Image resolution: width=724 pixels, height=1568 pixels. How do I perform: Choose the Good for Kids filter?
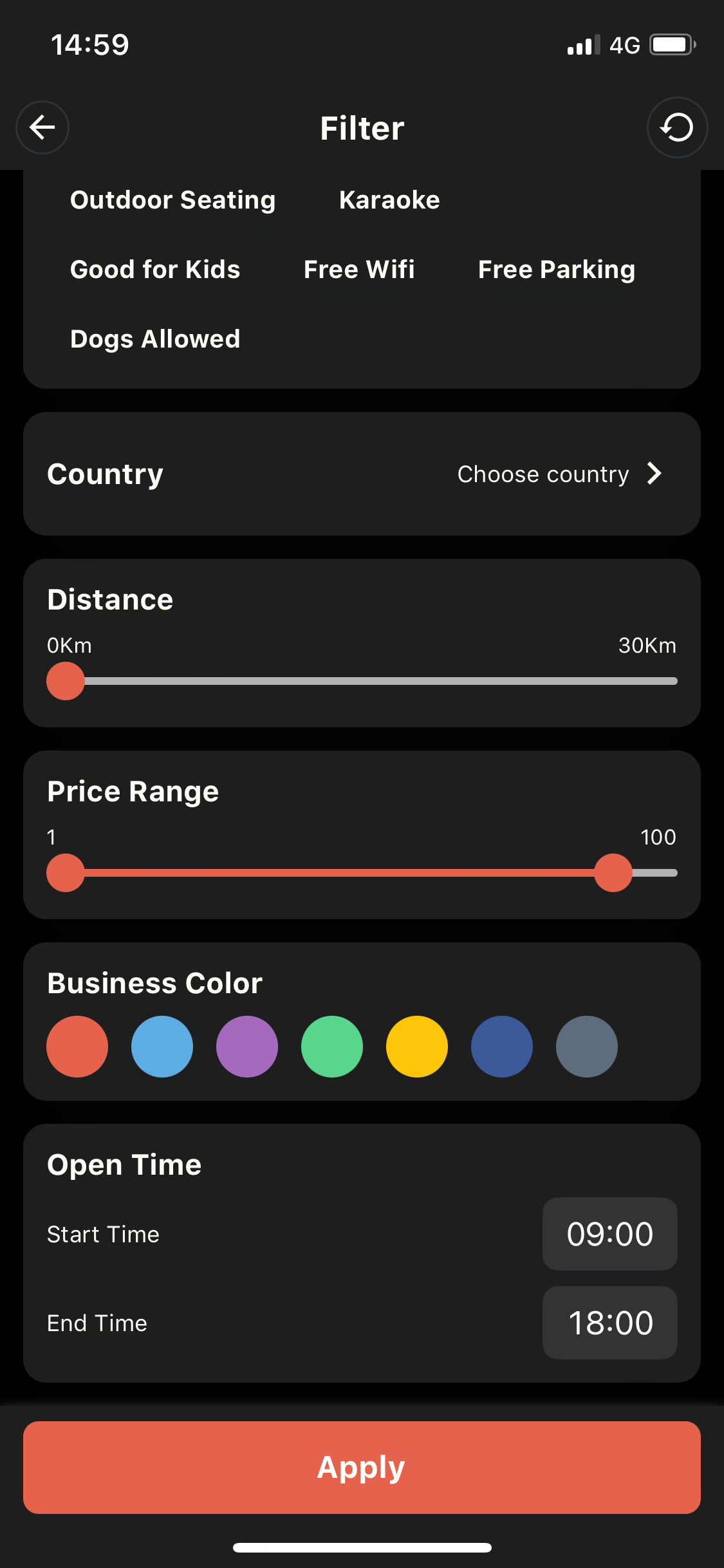coord(155,270)
